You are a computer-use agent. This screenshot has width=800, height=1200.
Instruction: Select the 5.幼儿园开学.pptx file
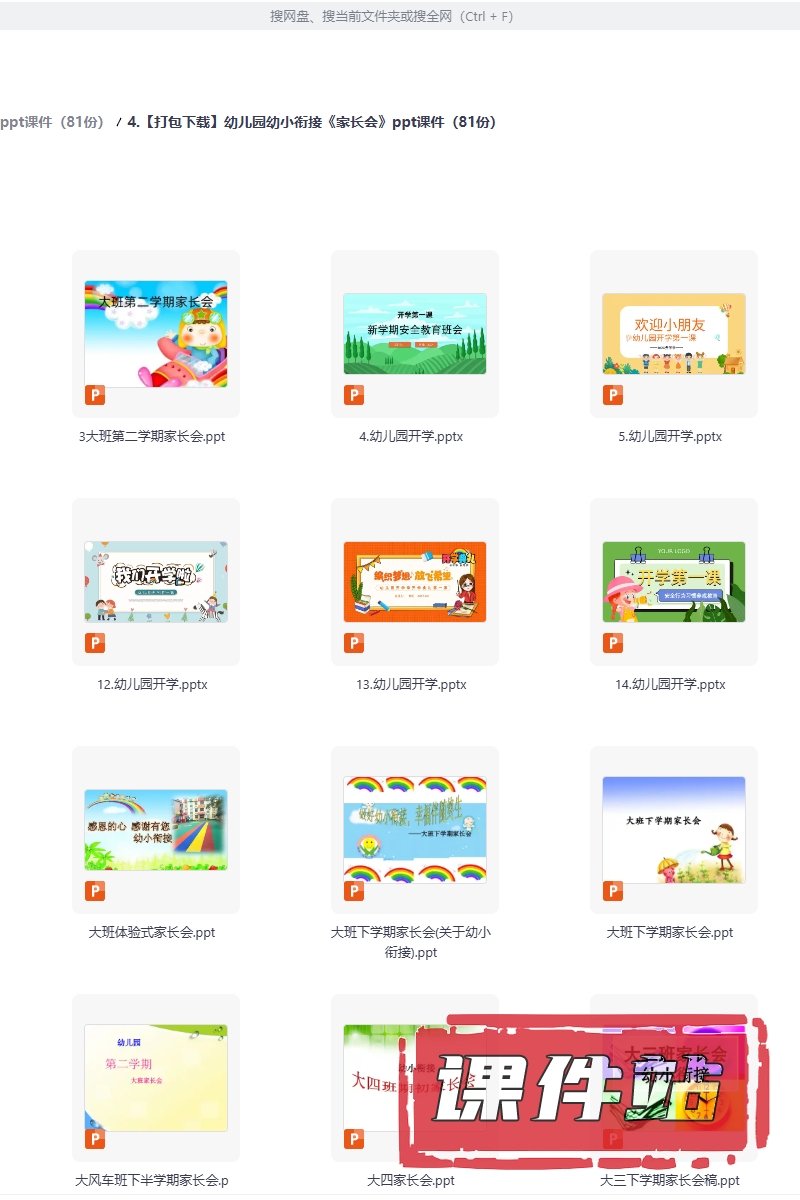click(674, 334)
